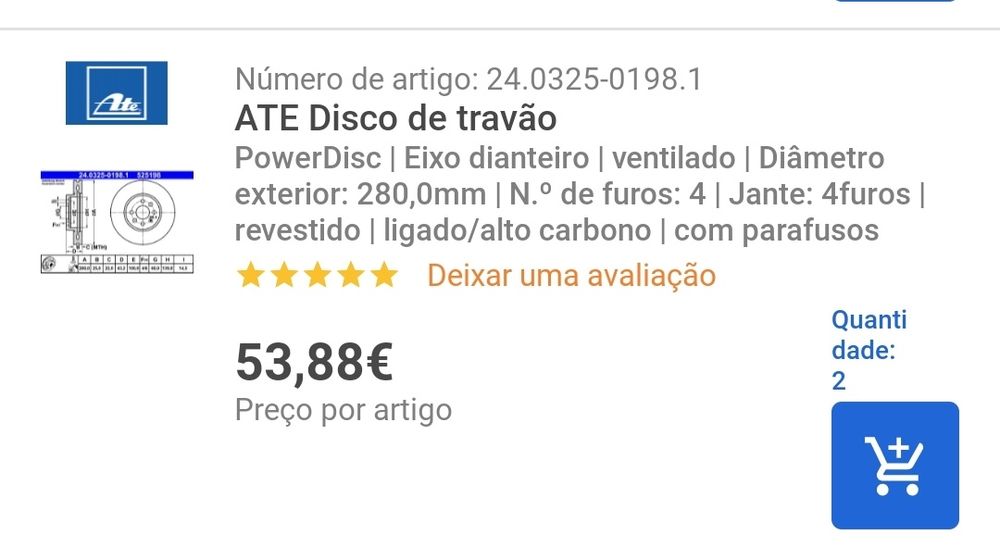Screen dimensions: 1000x545
Task: Tap Deixar uma avaliação link
Action: [571, 275]
